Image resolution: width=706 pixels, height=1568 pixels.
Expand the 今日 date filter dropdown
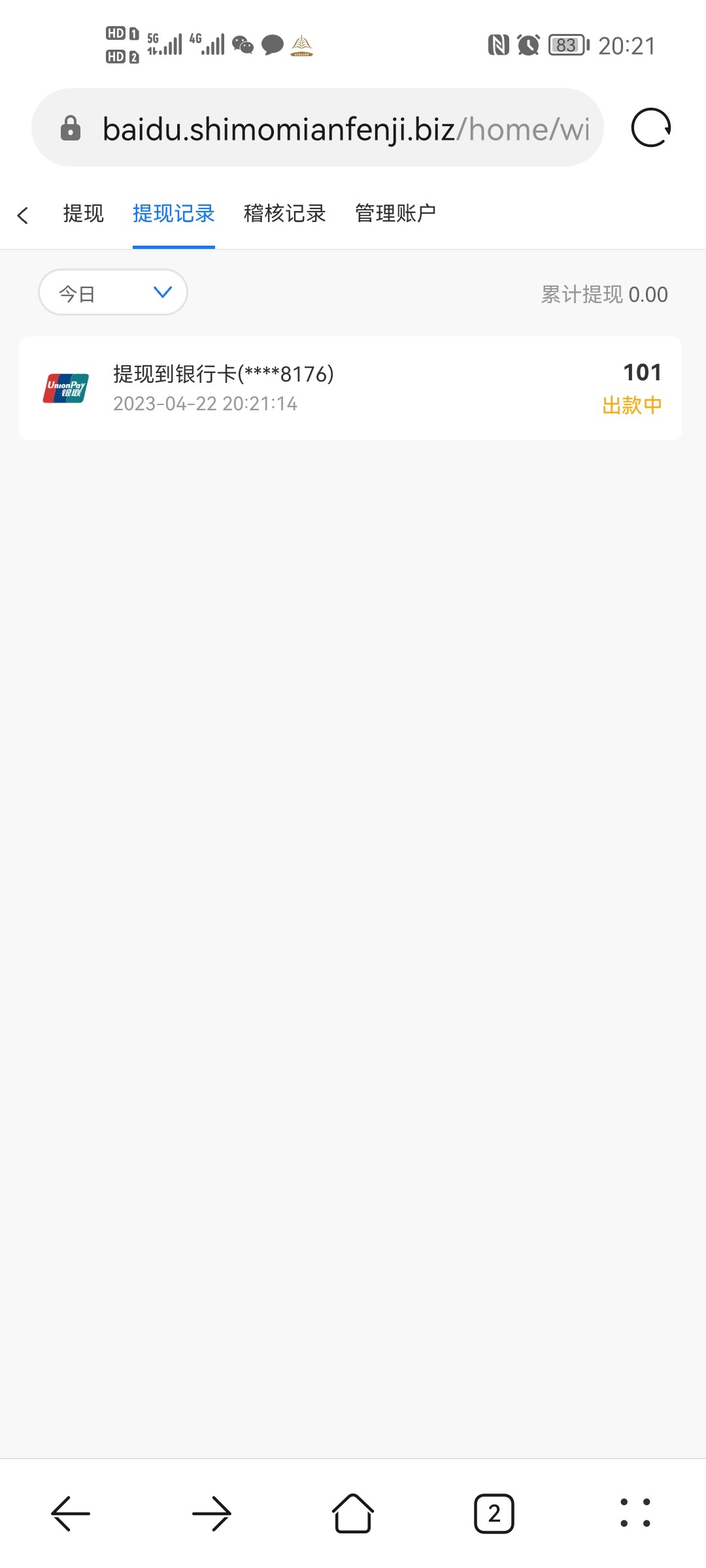(x=113, y=293)
